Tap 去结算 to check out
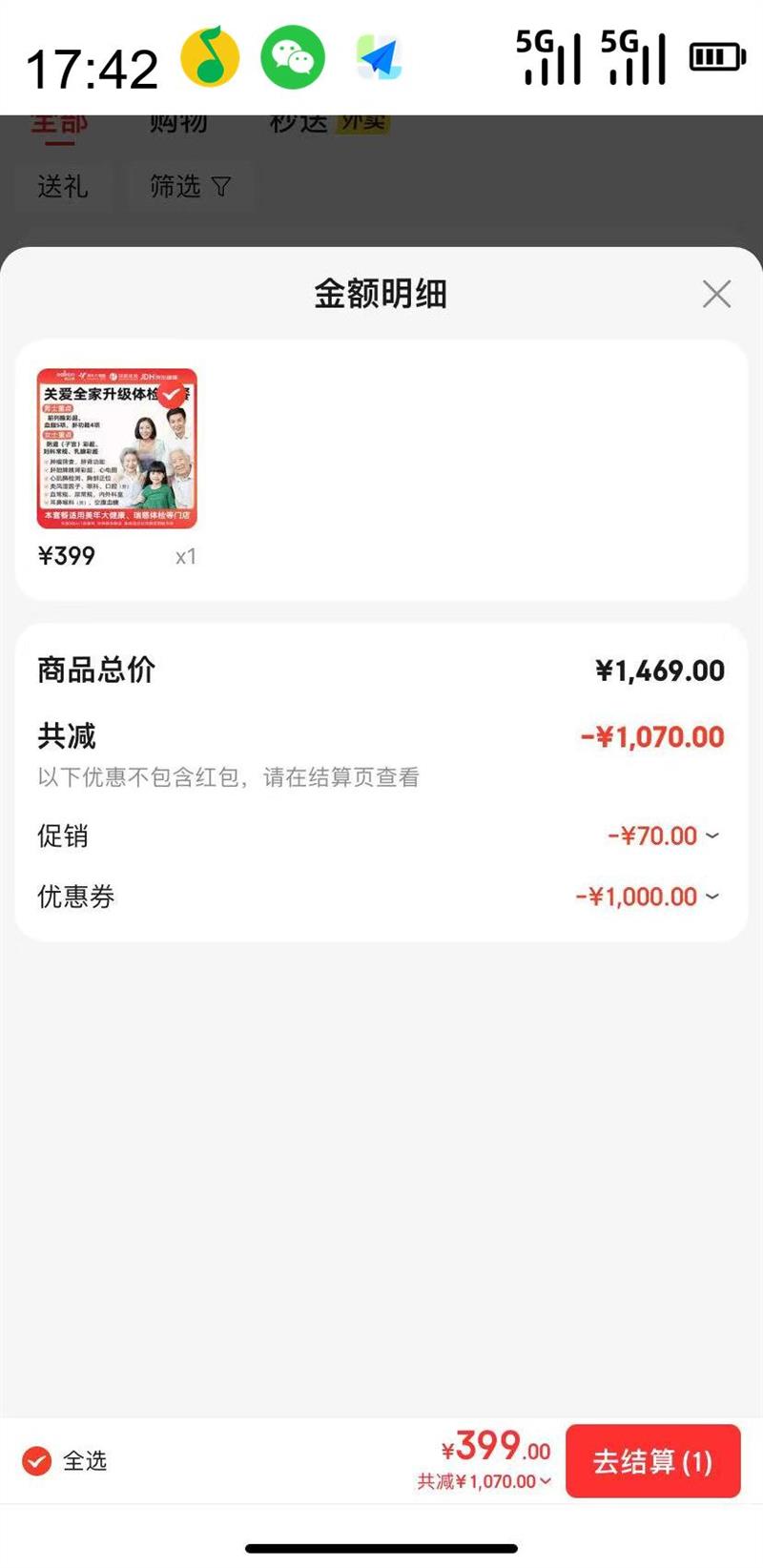Image resolution: width=763 pixels, height=1568 pixels. (652, 1461)
